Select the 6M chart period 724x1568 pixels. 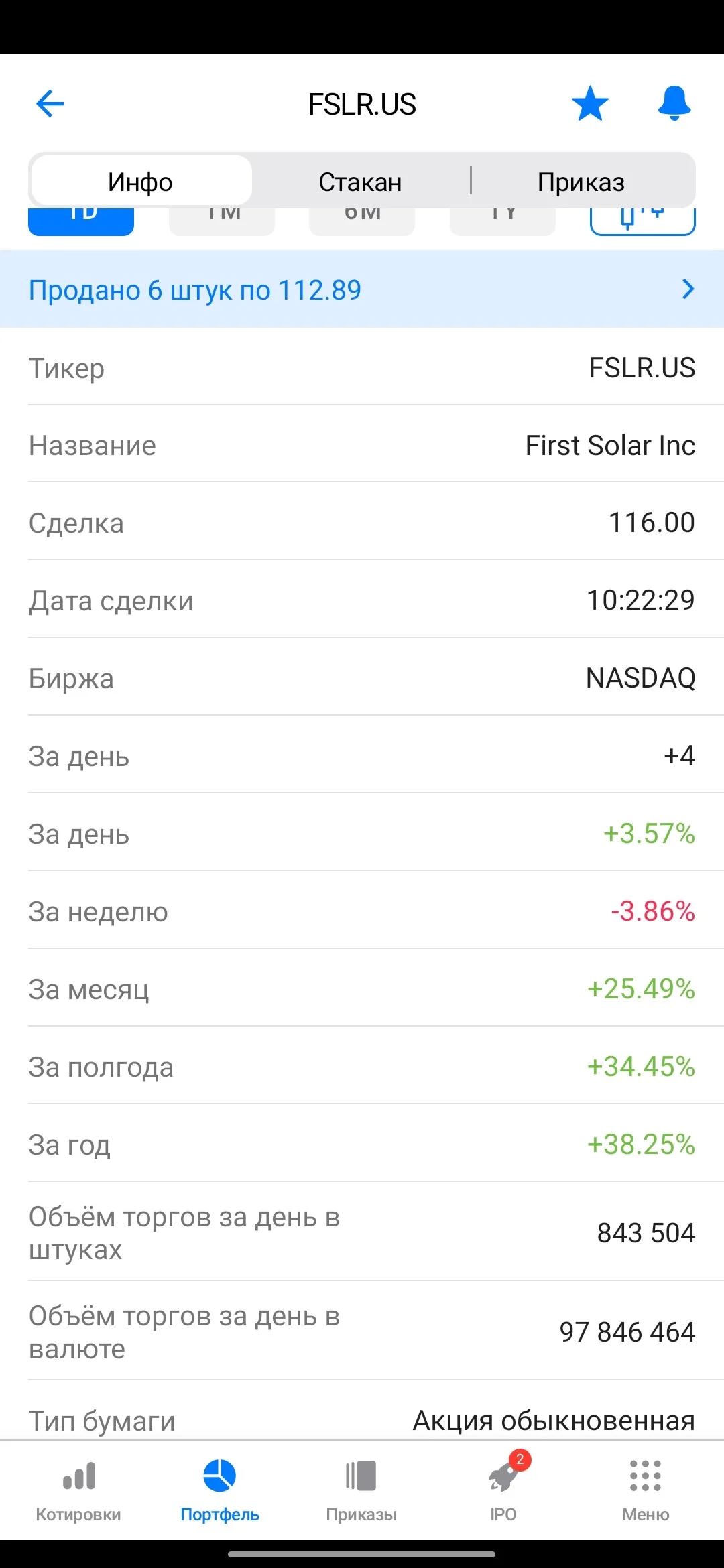pyautogui.click(x=362, y=221)
